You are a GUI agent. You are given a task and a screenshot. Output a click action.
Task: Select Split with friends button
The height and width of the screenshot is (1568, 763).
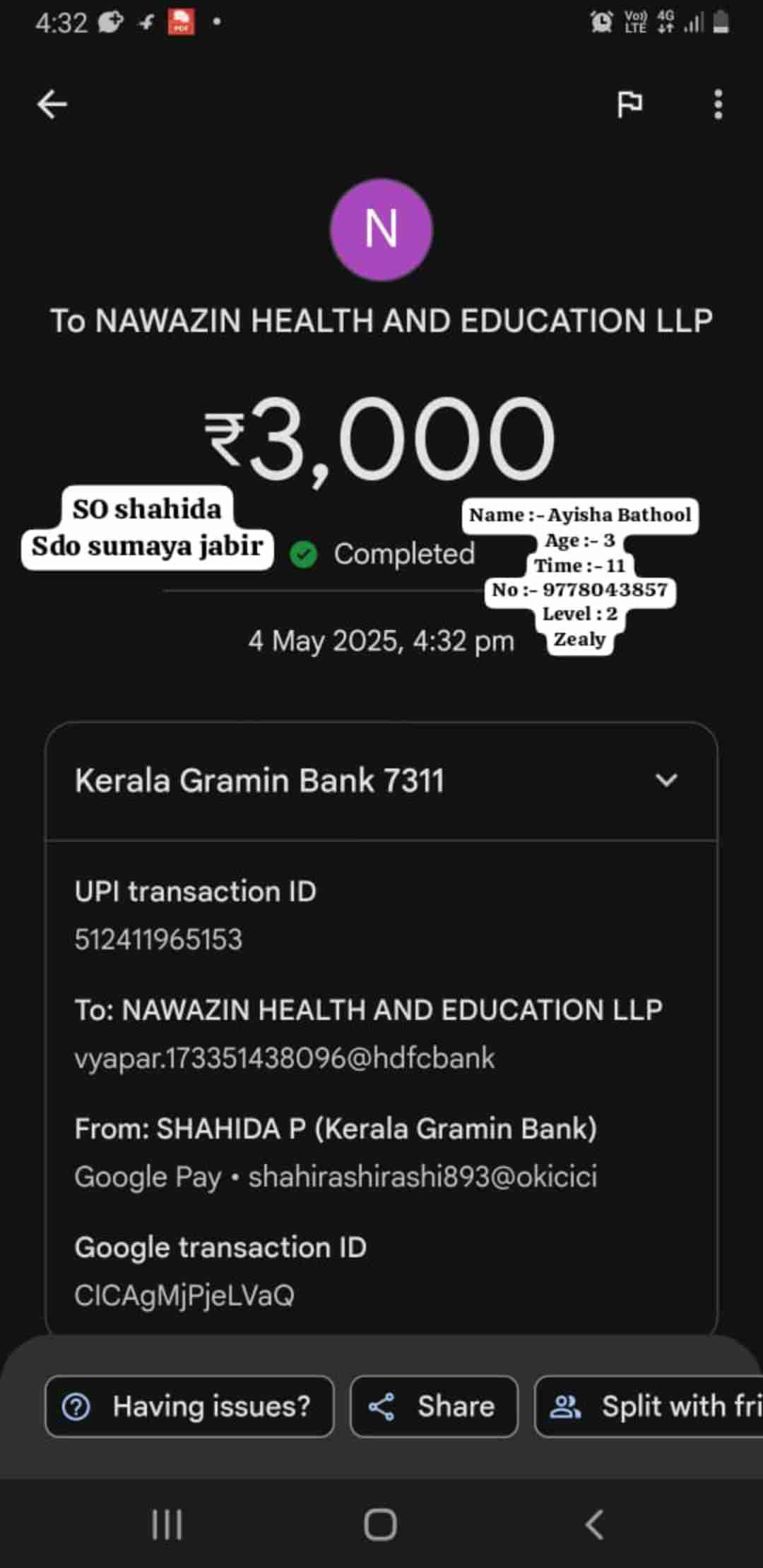point(650,1406)
